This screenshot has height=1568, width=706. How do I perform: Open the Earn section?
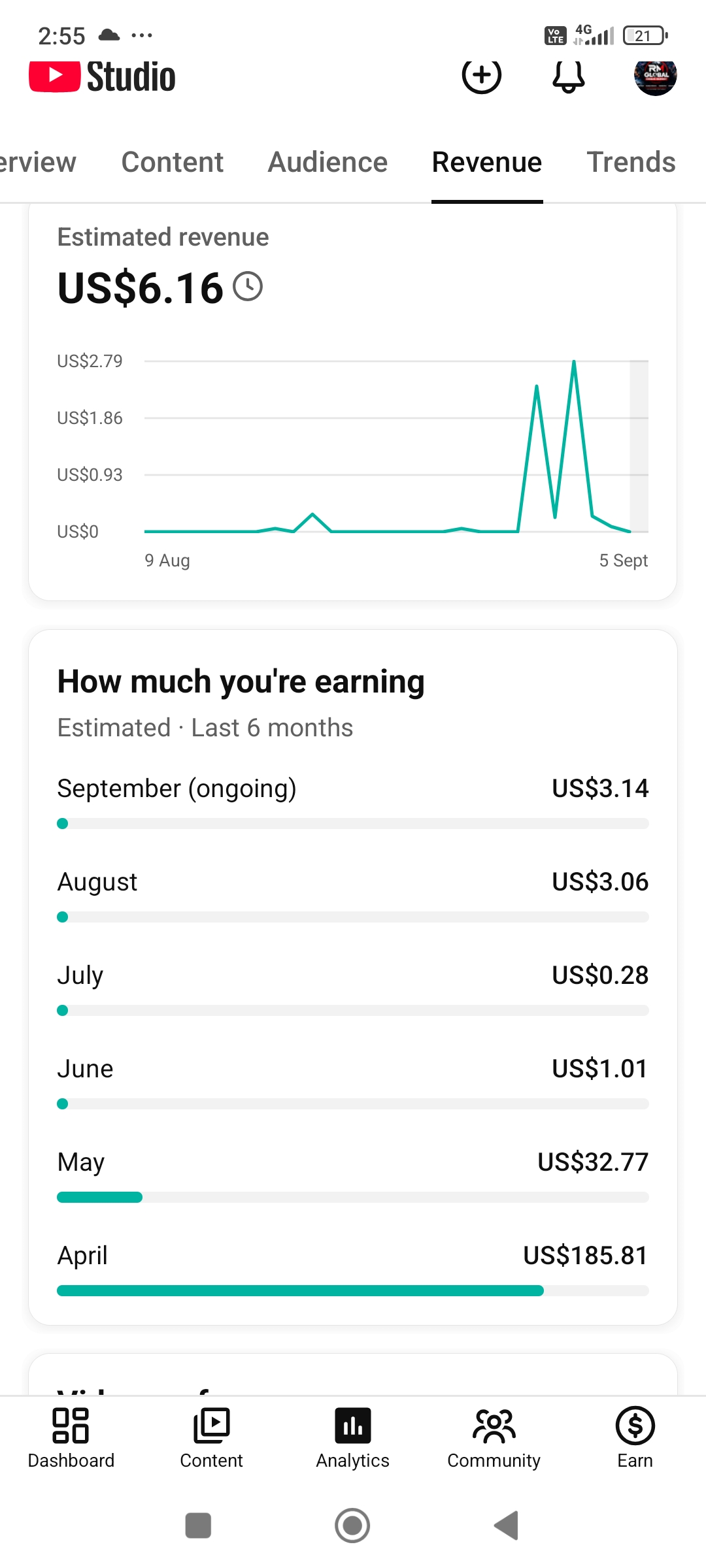(635, 1438)
